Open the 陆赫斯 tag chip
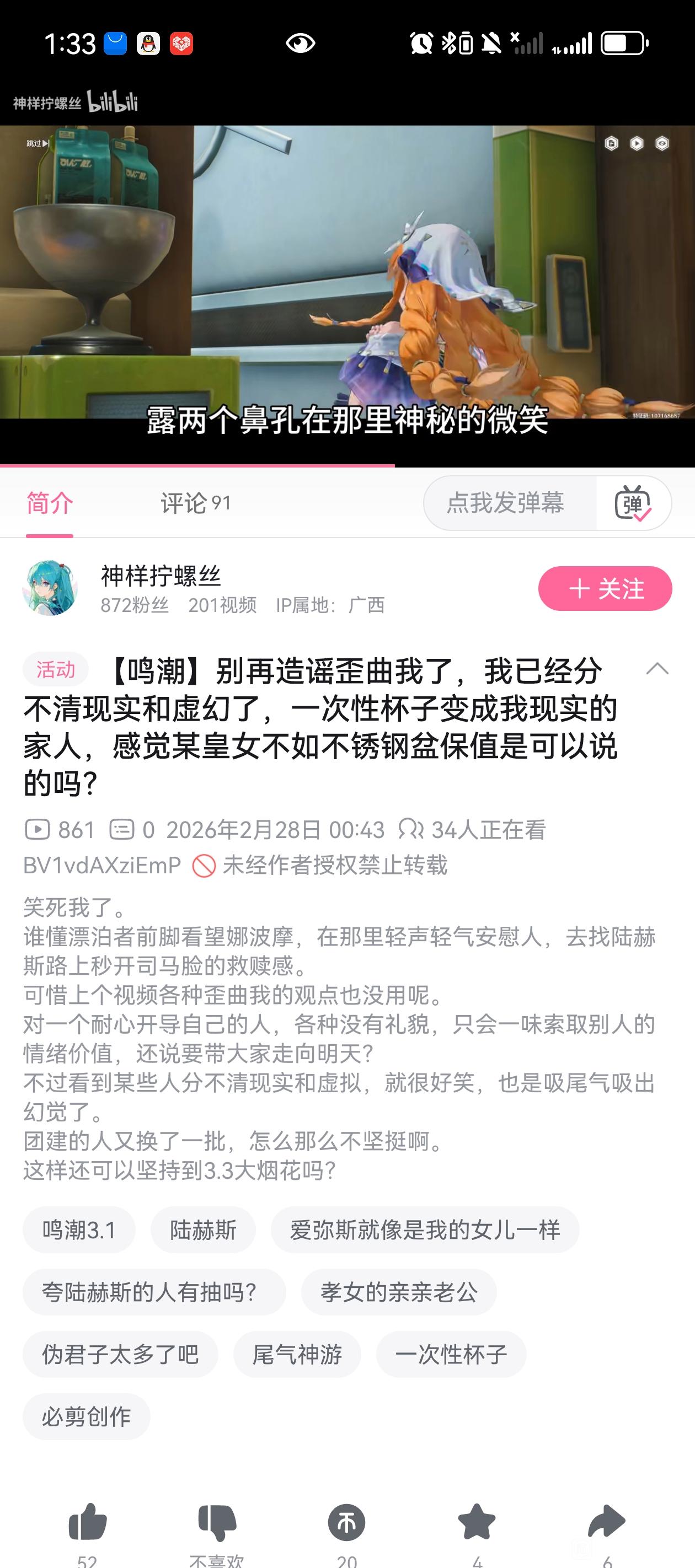 [x=203, y=1229]
